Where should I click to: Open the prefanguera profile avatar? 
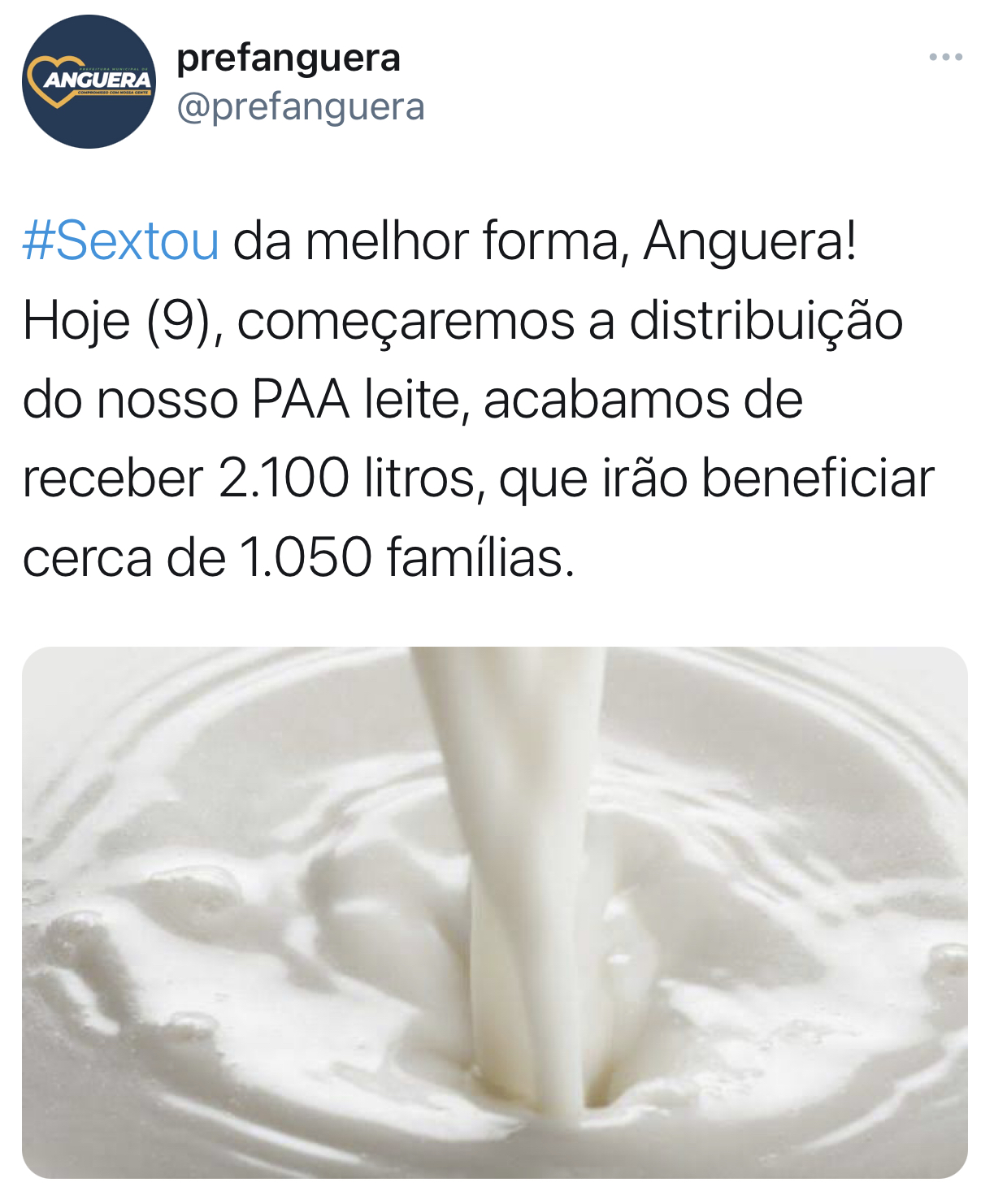point(89,81)
